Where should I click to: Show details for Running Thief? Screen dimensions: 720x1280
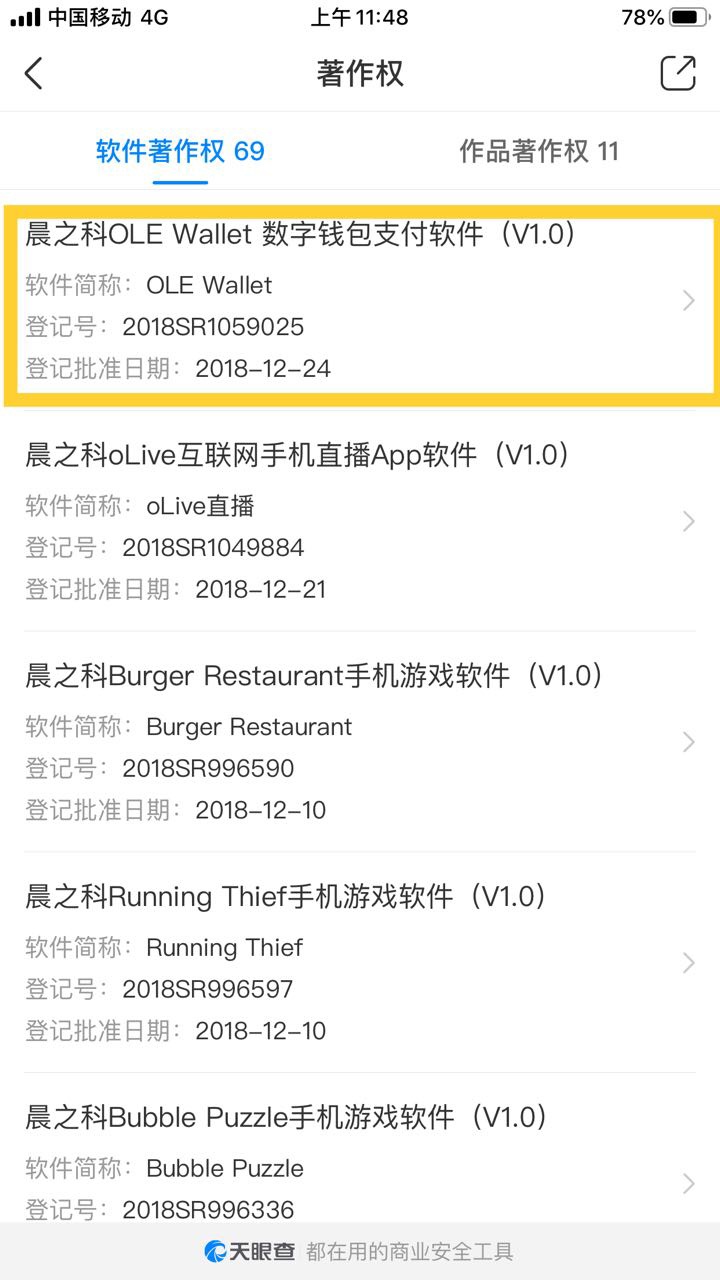pyautogui.click(x=360, y=963)
